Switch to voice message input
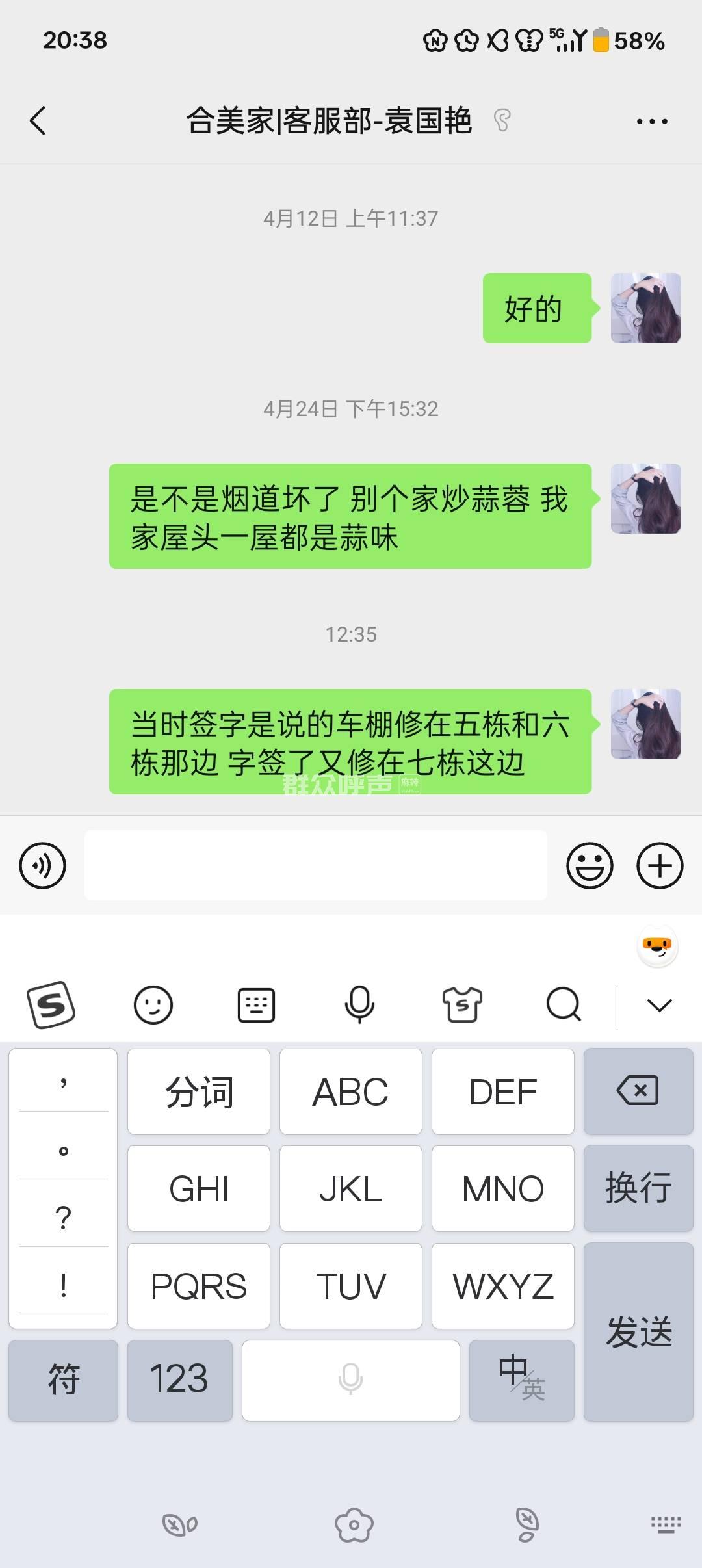The image size is (702, 1568). 43,865
